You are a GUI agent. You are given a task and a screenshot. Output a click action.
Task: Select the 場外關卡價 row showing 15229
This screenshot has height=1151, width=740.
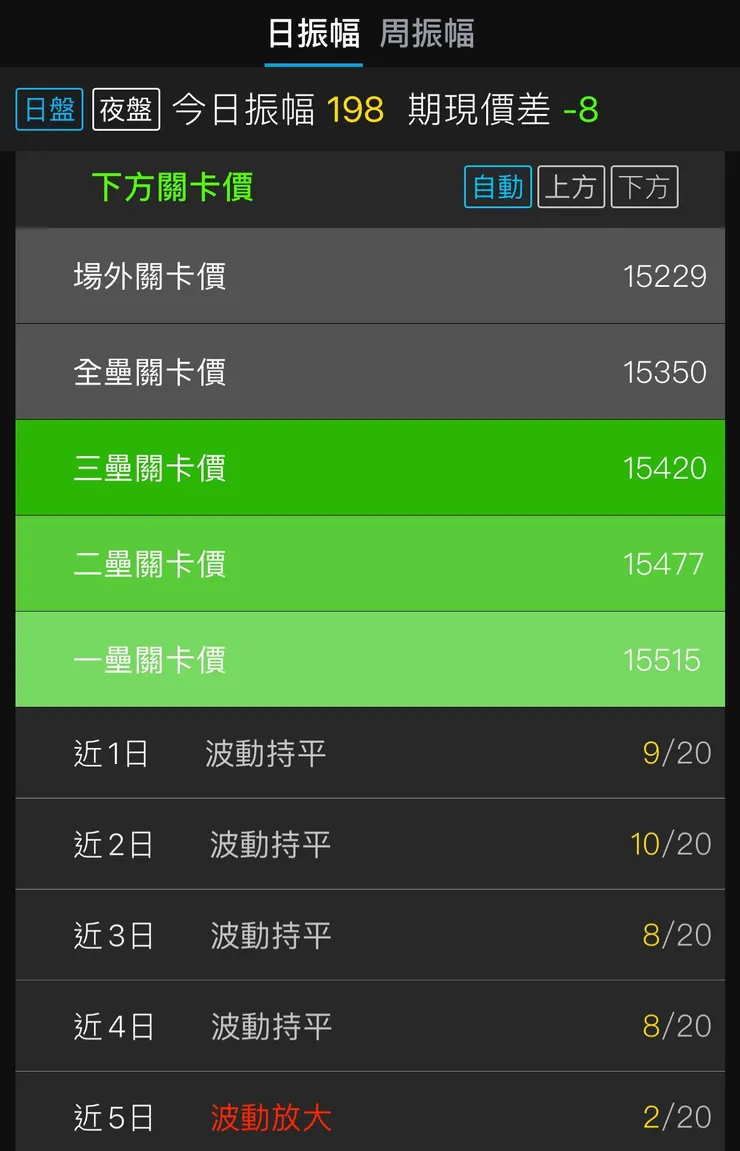coord(370,276)
